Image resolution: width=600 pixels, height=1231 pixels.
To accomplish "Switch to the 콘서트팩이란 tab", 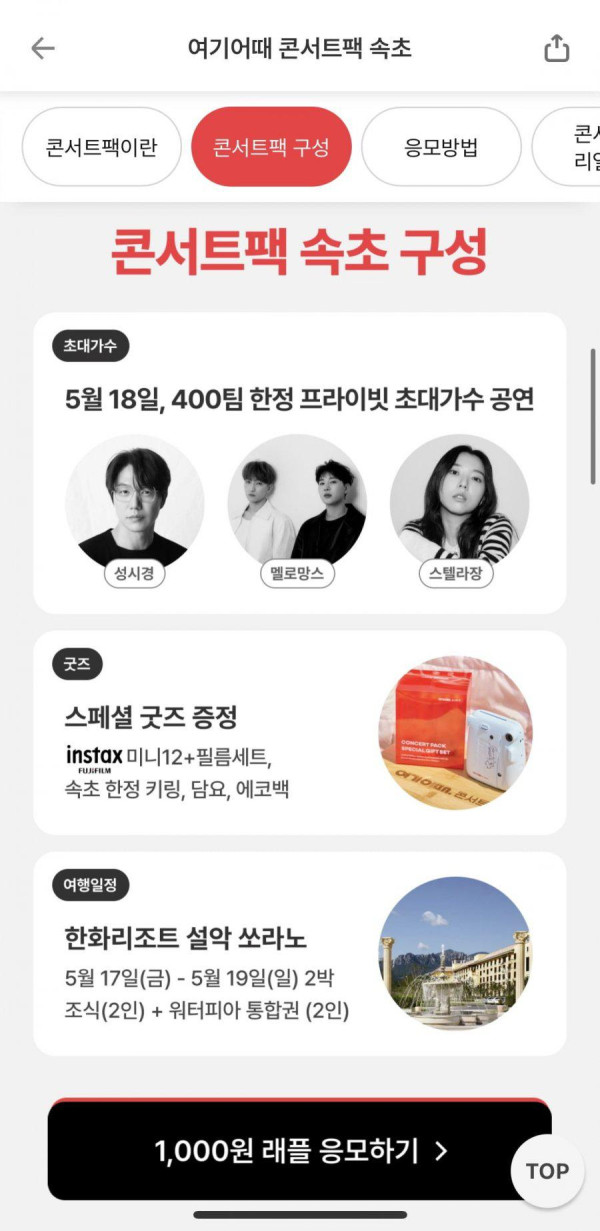I will (x=101, y=148).
